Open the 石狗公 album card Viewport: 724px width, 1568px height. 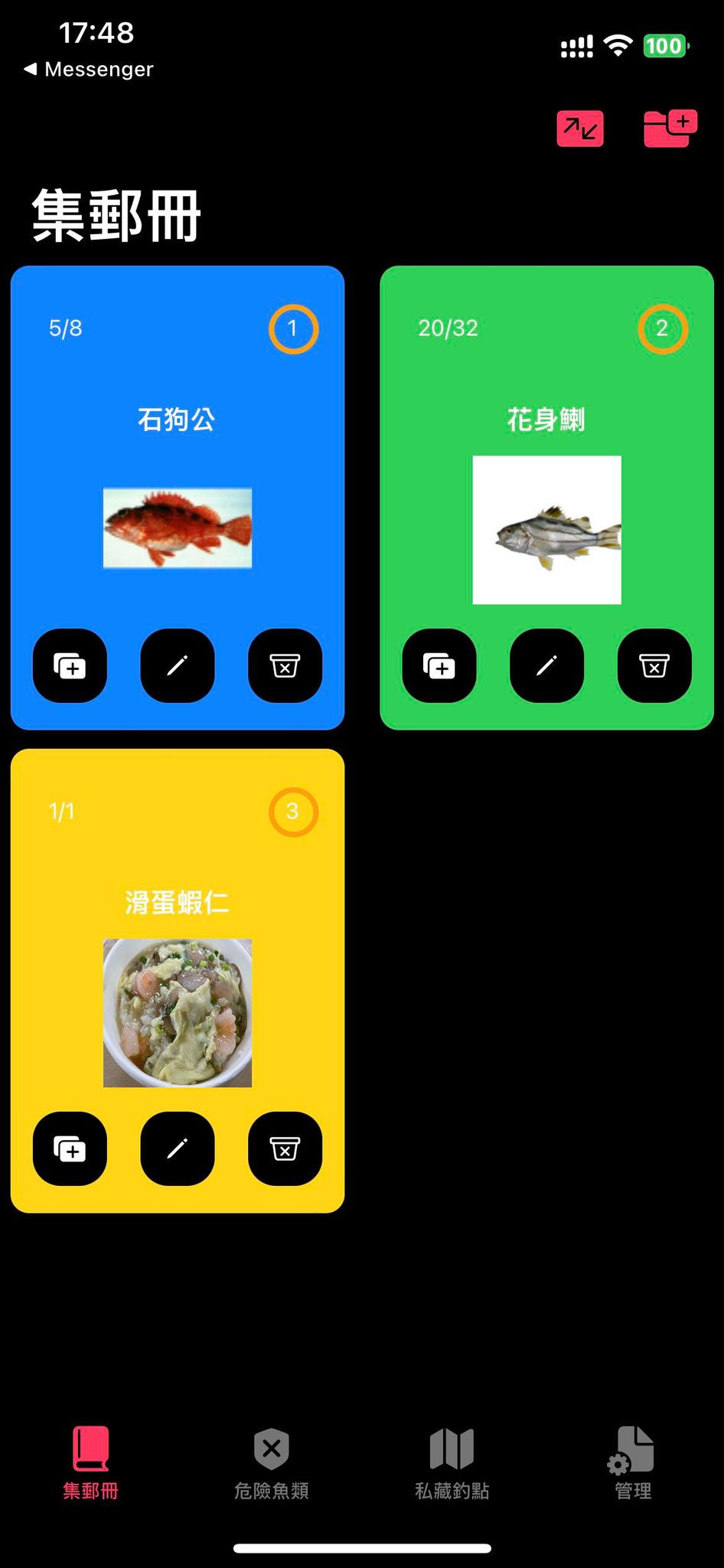pos(177,490)
